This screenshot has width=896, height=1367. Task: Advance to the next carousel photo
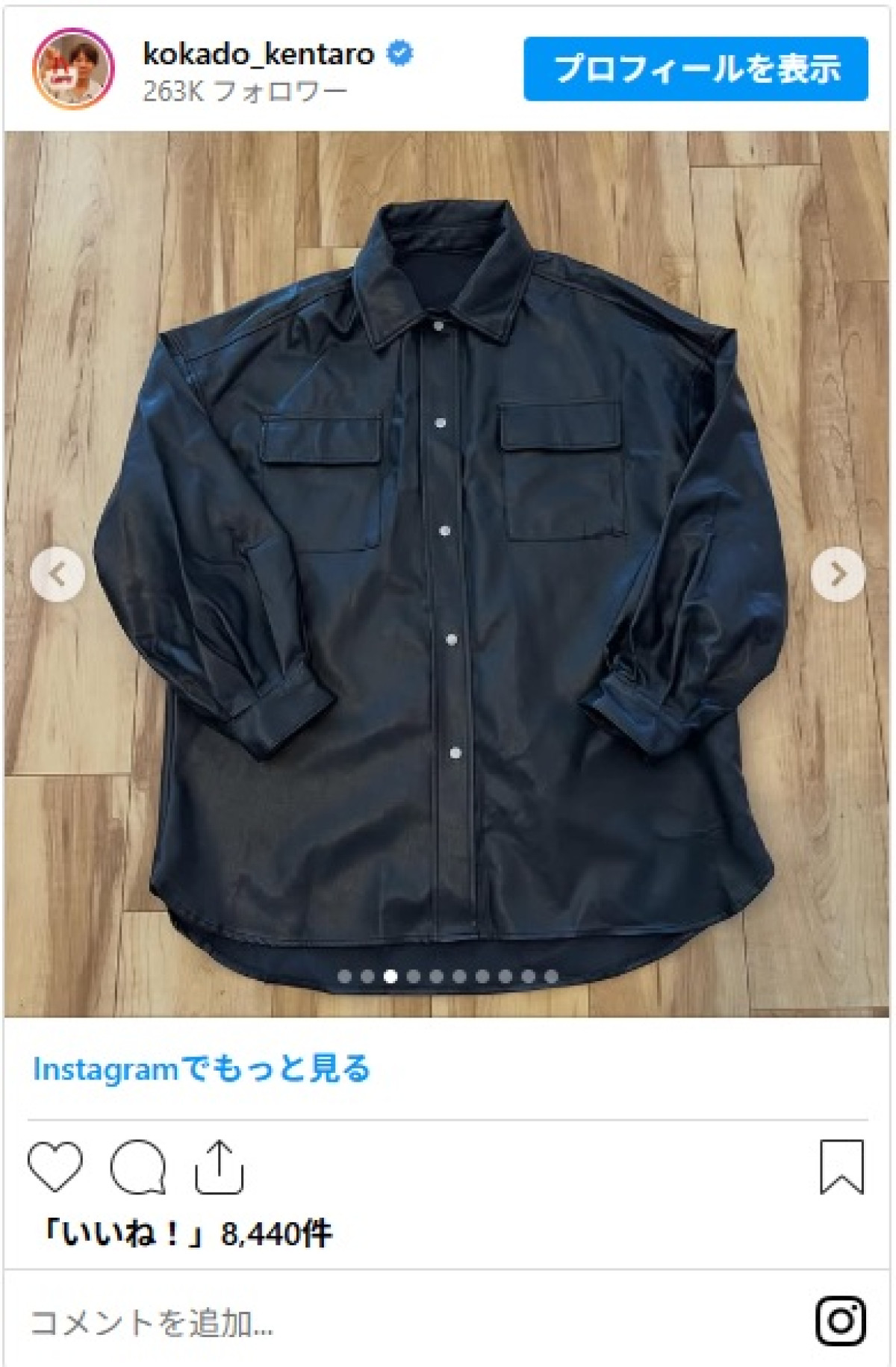pos(838,574)
